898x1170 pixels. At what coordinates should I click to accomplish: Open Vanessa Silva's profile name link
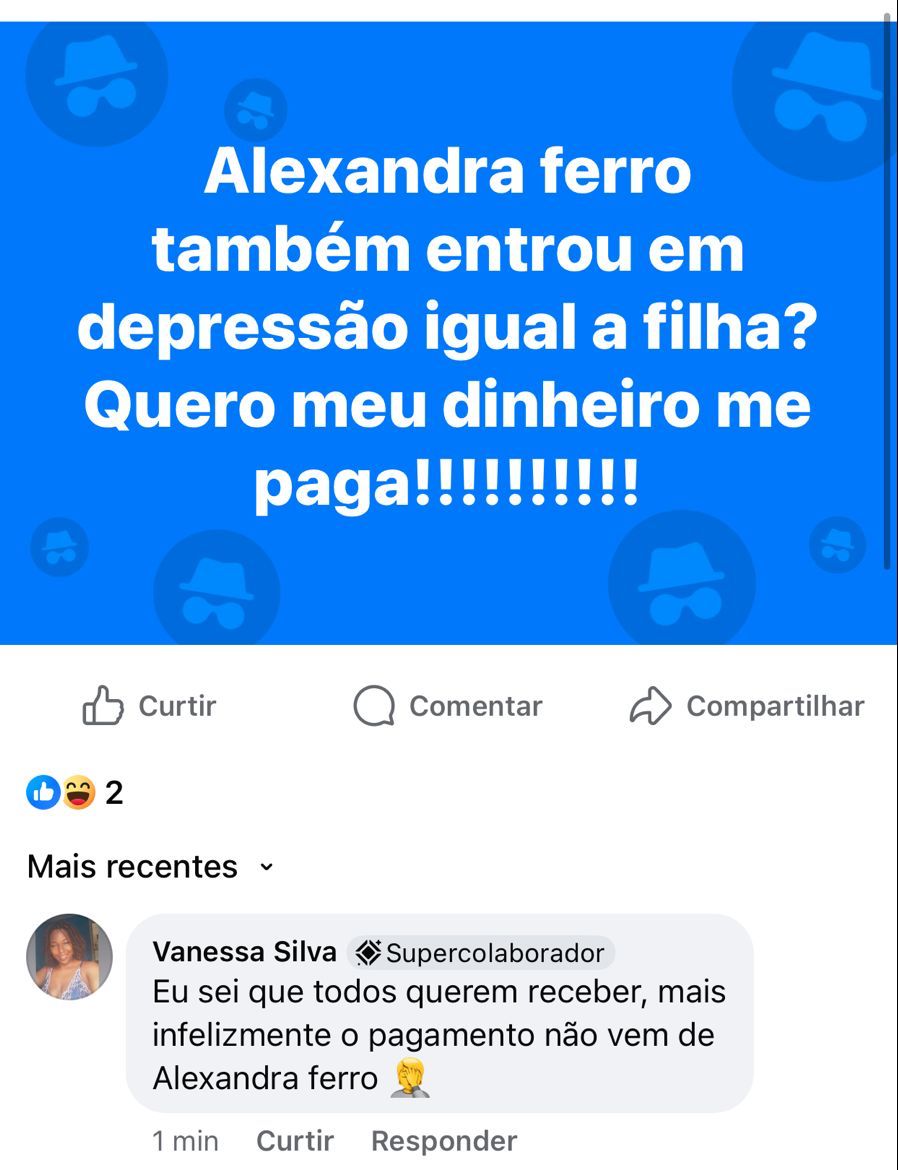pos(244,952)
